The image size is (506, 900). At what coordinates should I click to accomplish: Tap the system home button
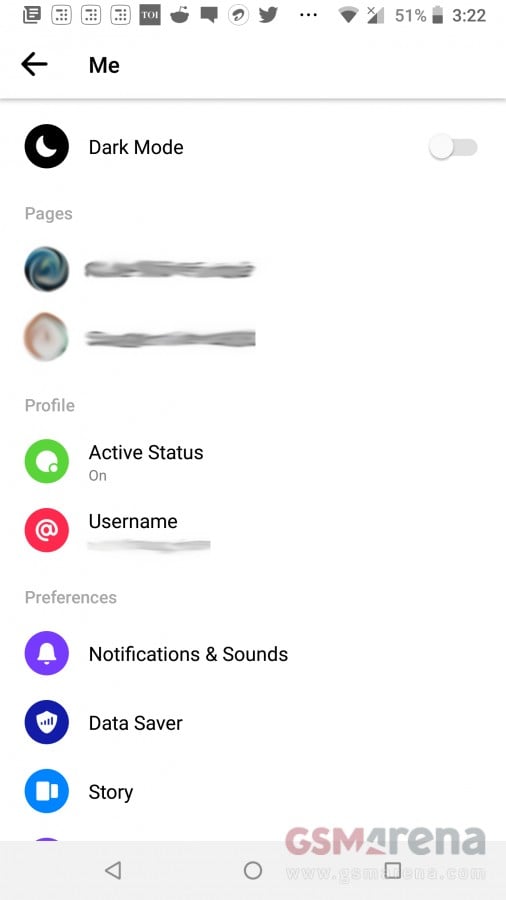252,870
